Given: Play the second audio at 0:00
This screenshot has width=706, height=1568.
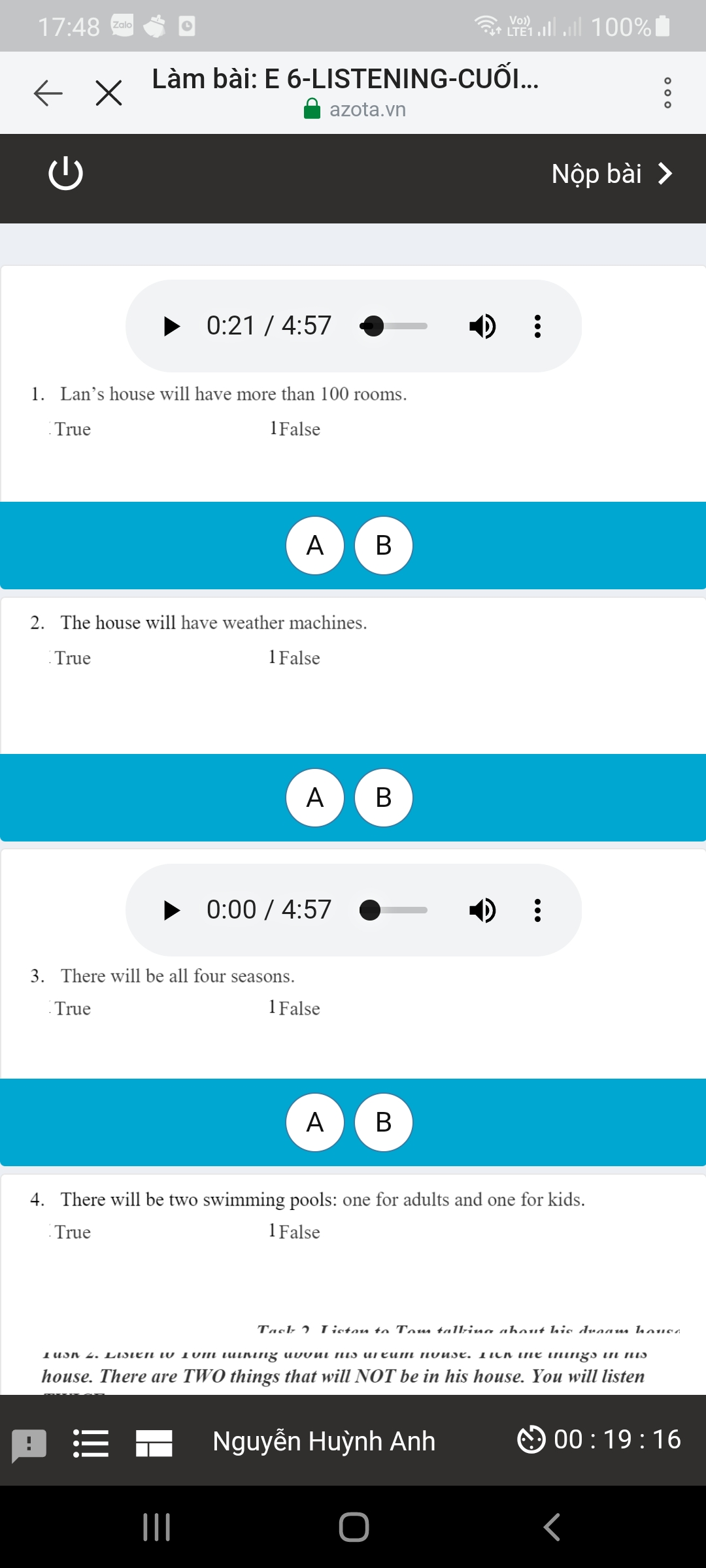Looking at the screenshot, I should coord(171,910).
